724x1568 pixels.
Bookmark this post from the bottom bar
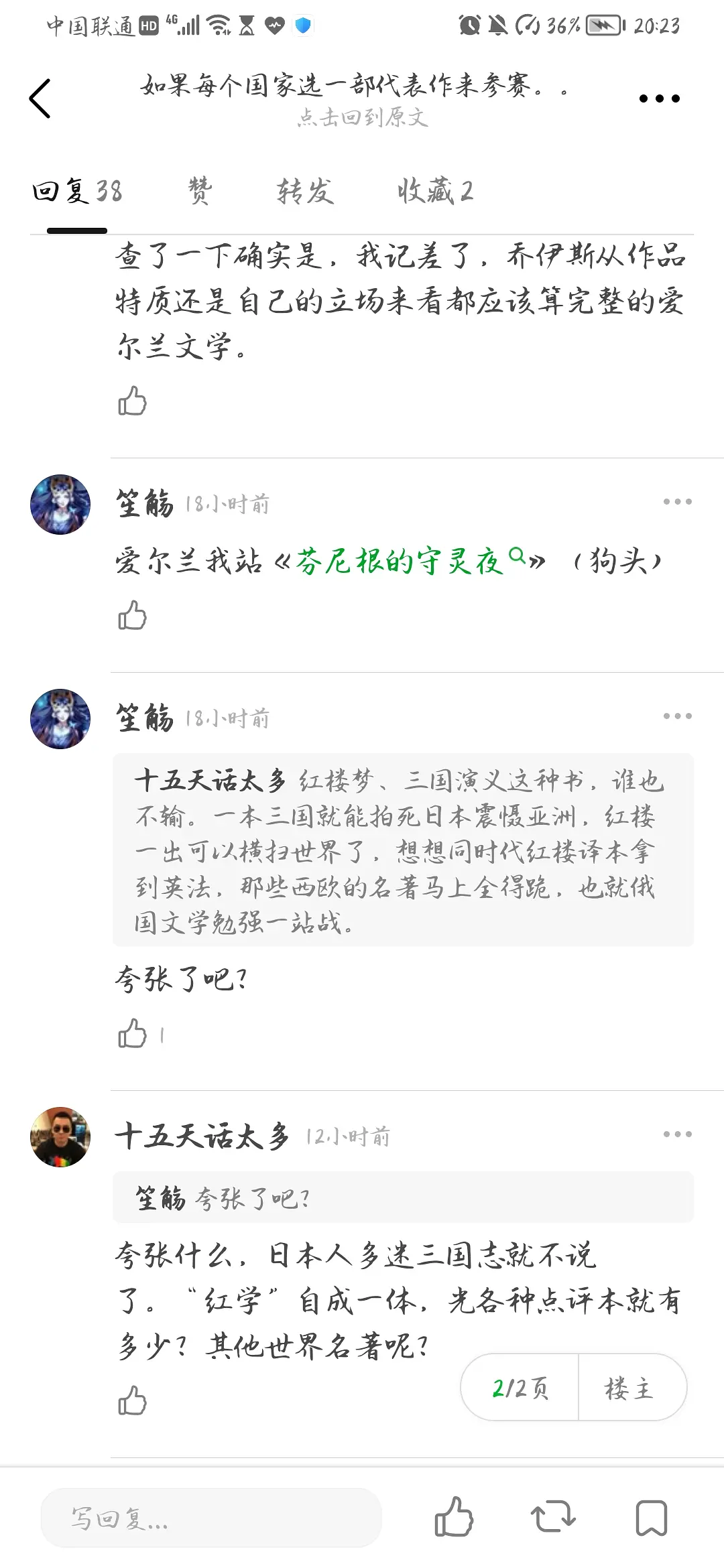pyautogui.click(x=651, y=1518)
